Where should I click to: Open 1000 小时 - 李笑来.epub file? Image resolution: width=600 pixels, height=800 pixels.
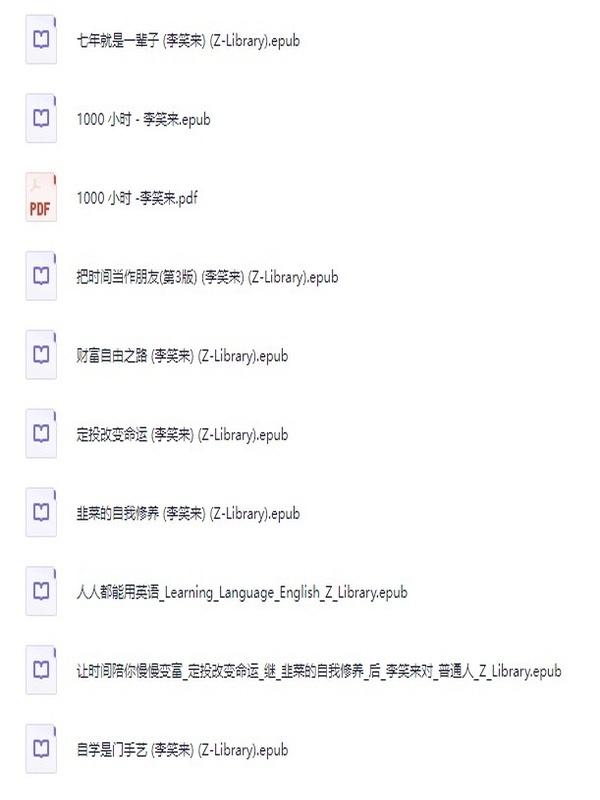pos(143,119)
